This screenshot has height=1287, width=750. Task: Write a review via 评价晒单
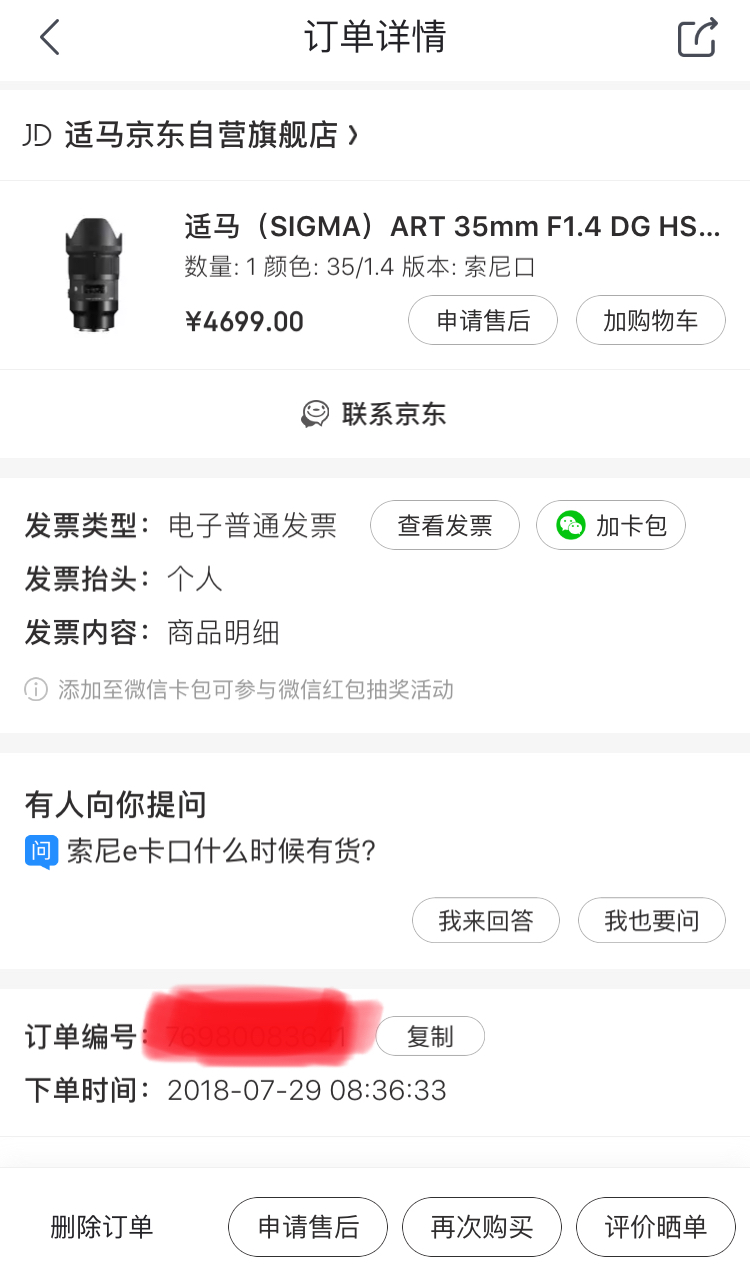656,1227
